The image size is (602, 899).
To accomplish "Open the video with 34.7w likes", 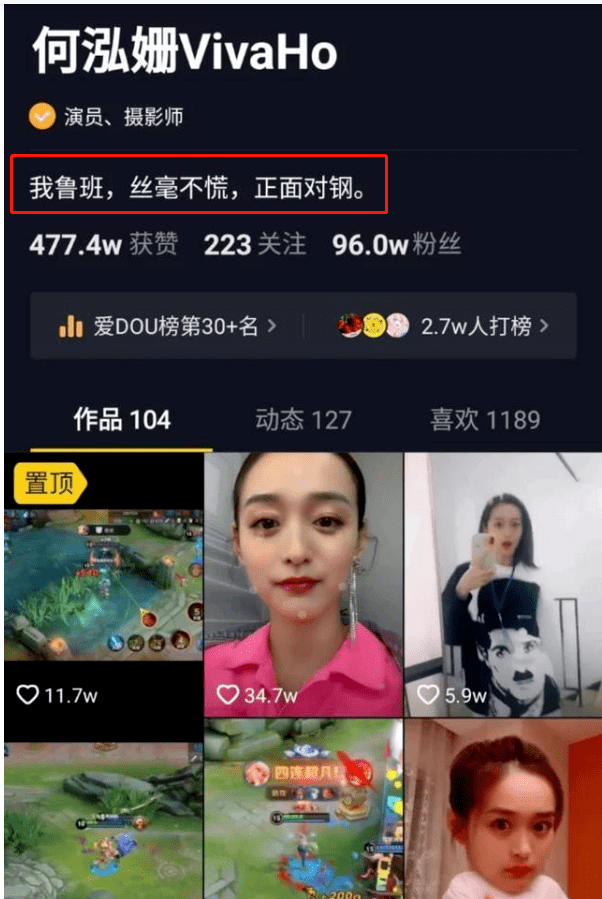I will 303,585.
